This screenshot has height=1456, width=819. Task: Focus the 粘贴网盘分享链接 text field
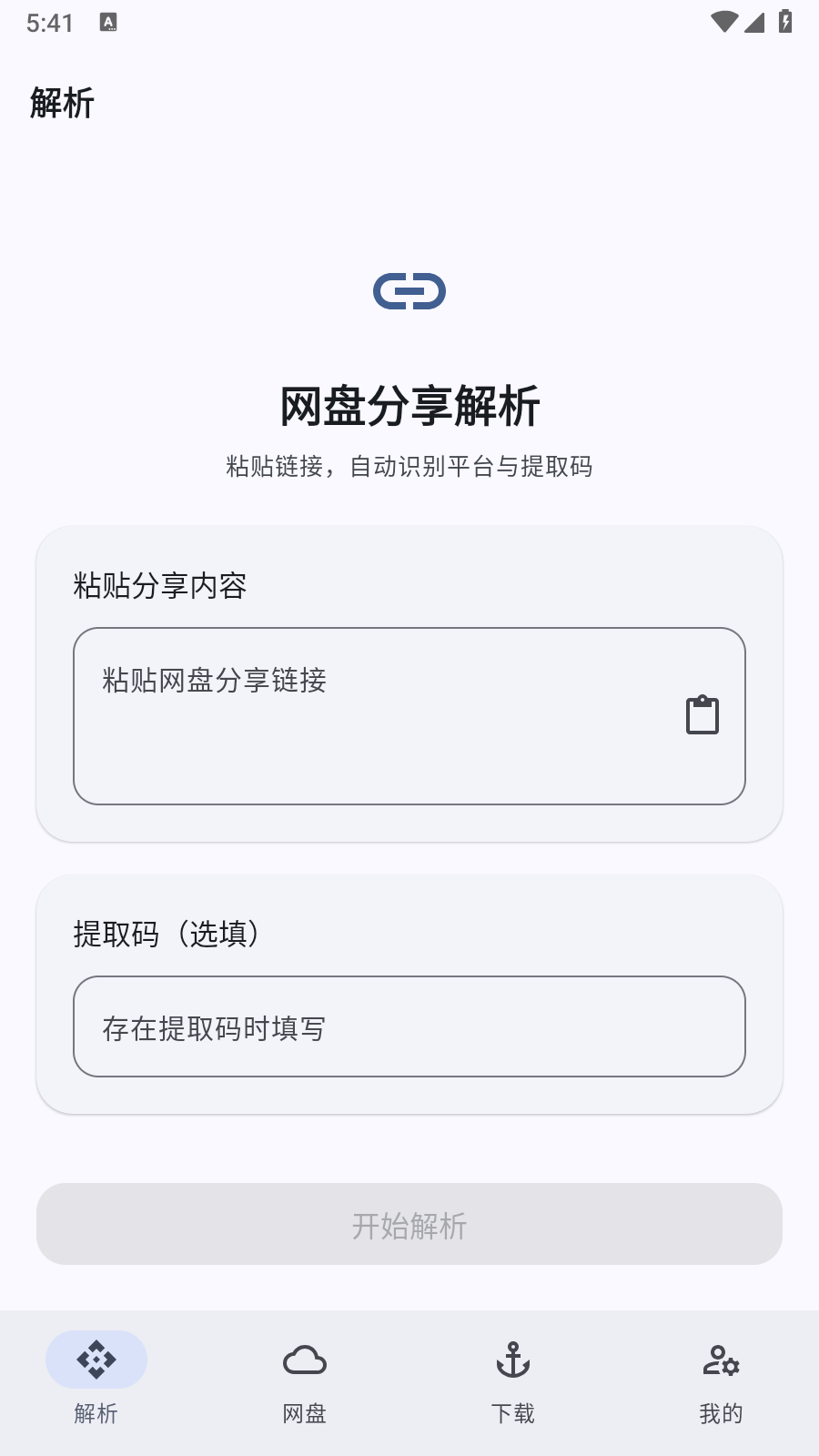(409, 716)
